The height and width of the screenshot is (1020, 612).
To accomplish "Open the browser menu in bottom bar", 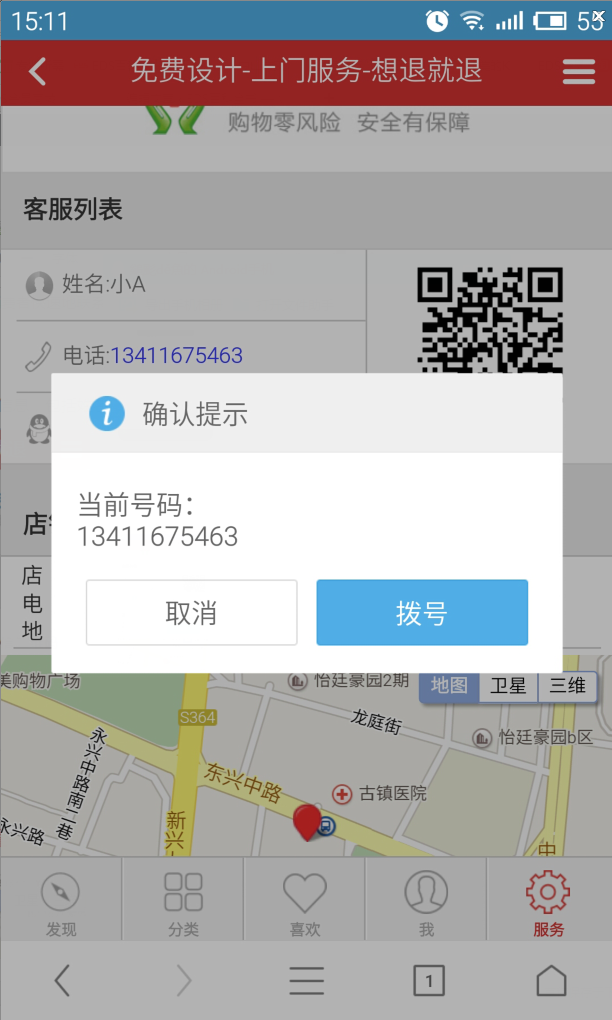I will coord(306,980).
